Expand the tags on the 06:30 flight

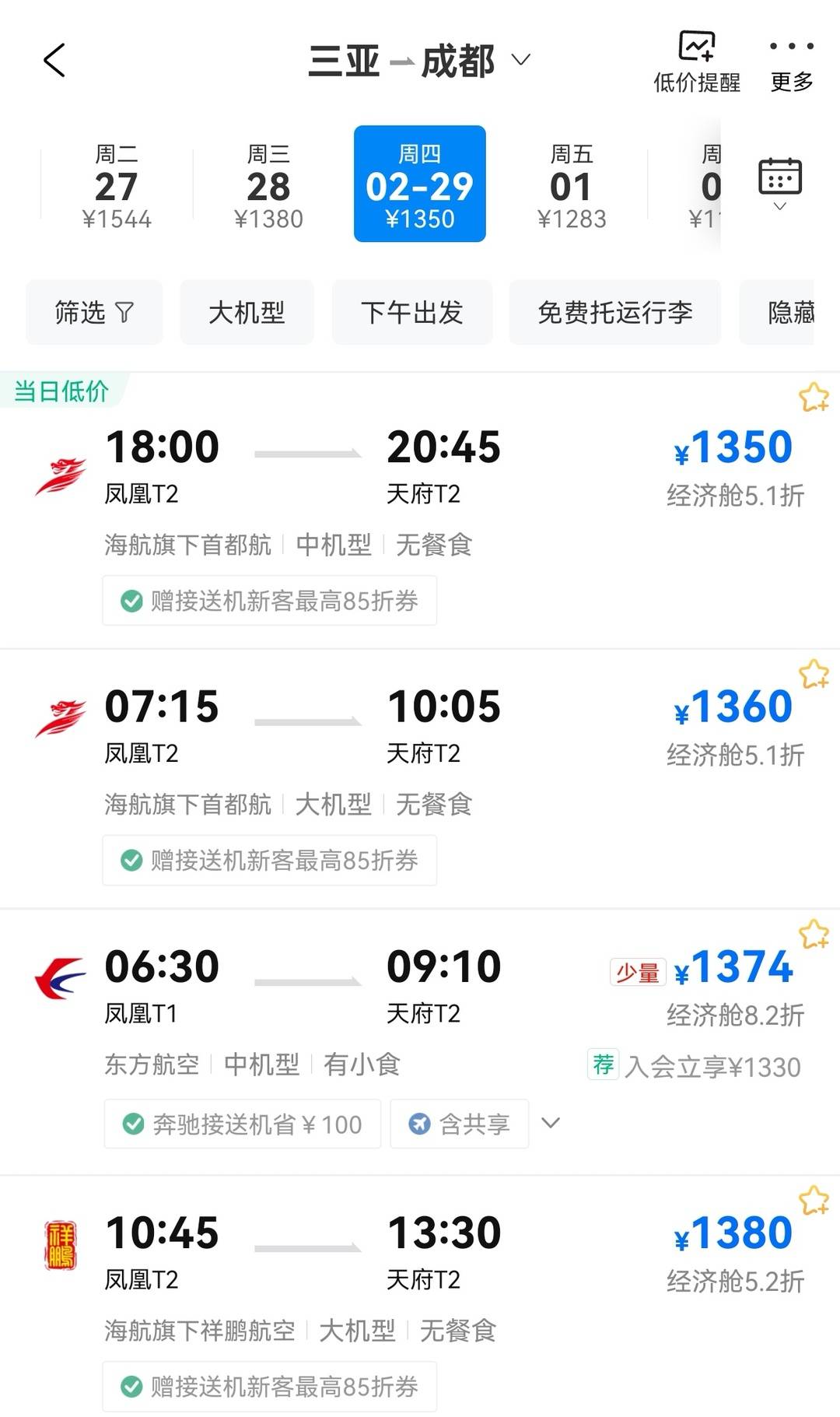(x=551, y=1123)
